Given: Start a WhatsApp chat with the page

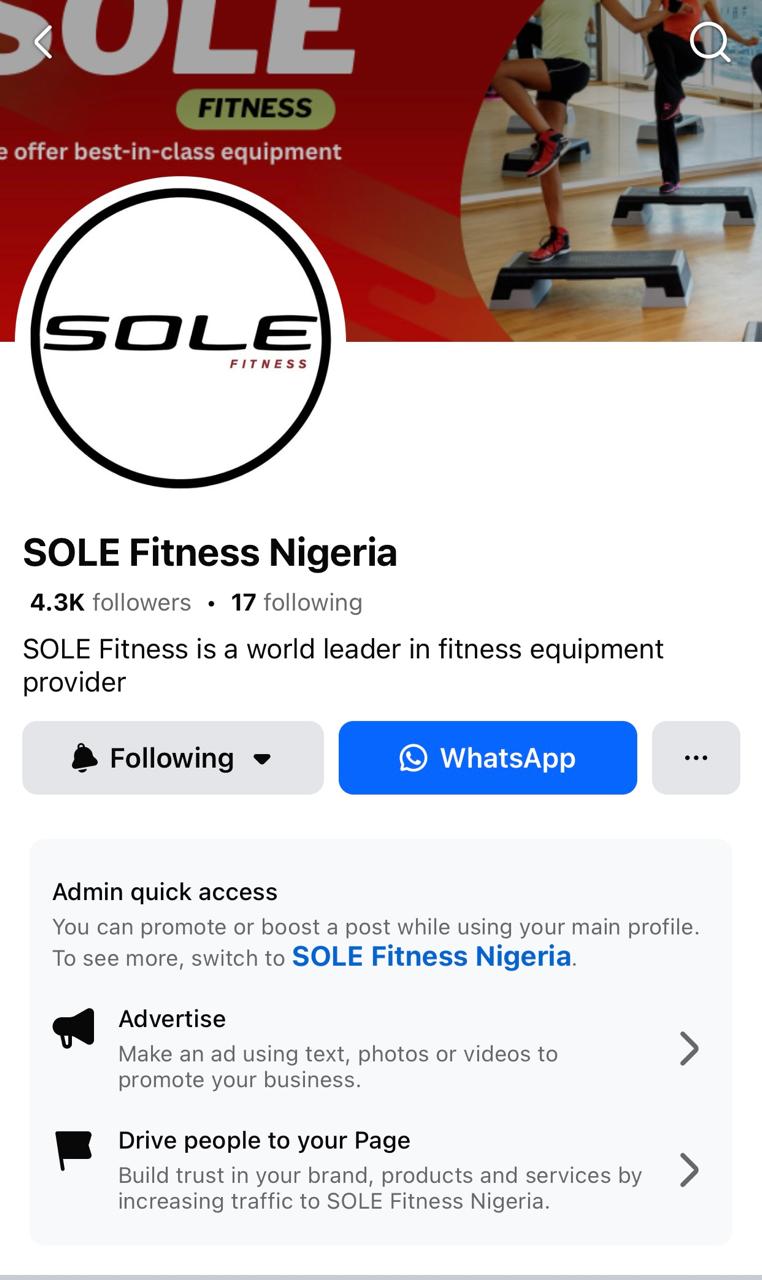Looking at the screenshot, I should [x=487, y=758].
